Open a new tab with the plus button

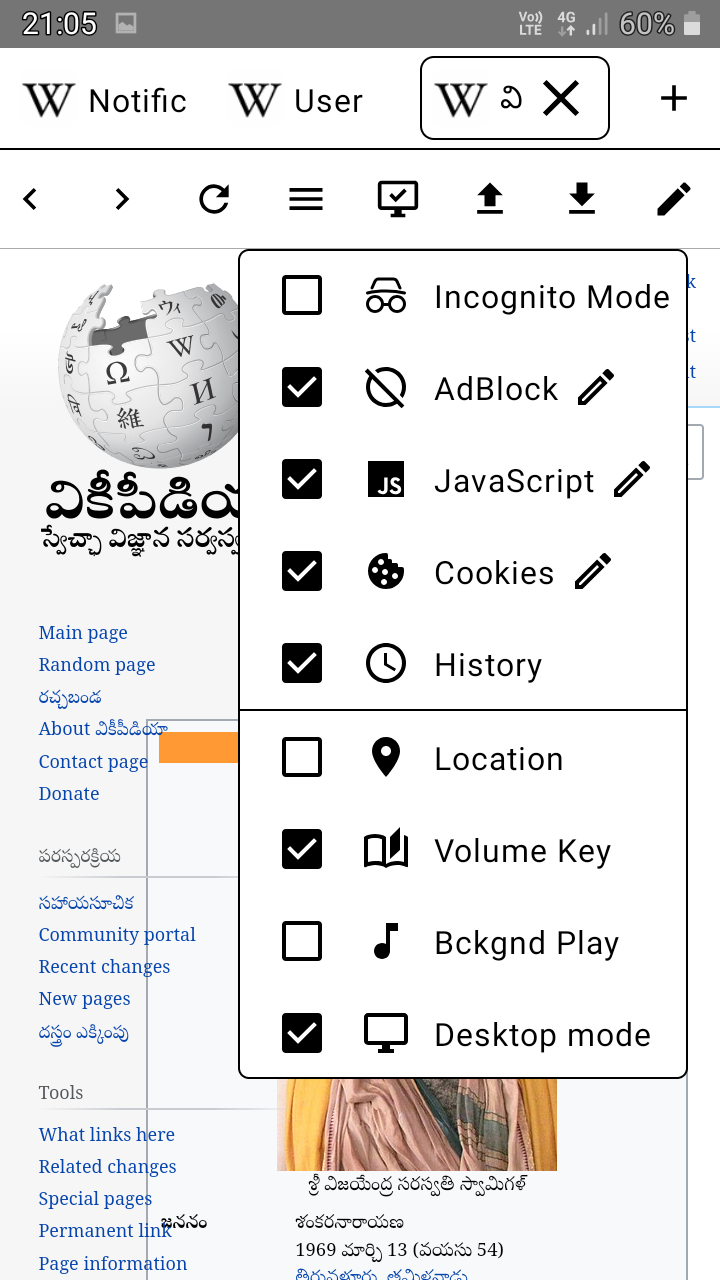[673, 98]
